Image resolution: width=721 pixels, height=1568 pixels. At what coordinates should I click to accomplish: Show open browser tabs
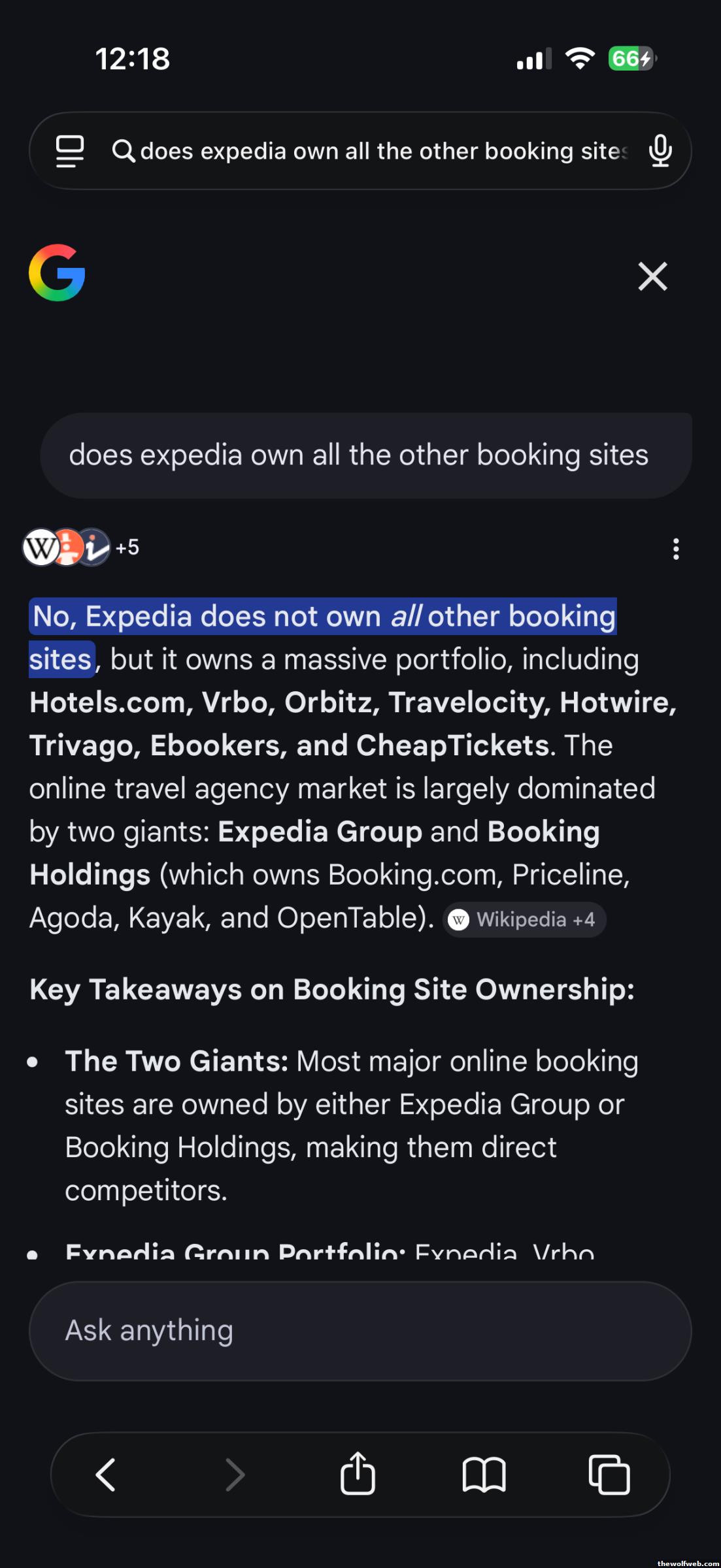click(609, 1475)
